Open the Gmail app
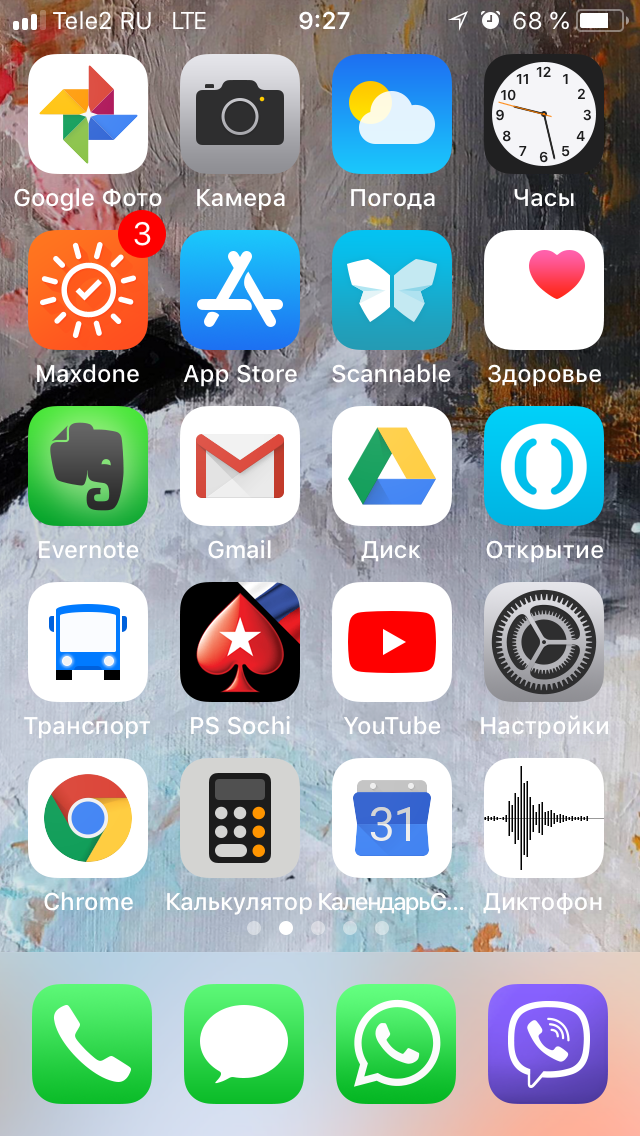This screenshot has height=1136, width=640. [240, 466]
